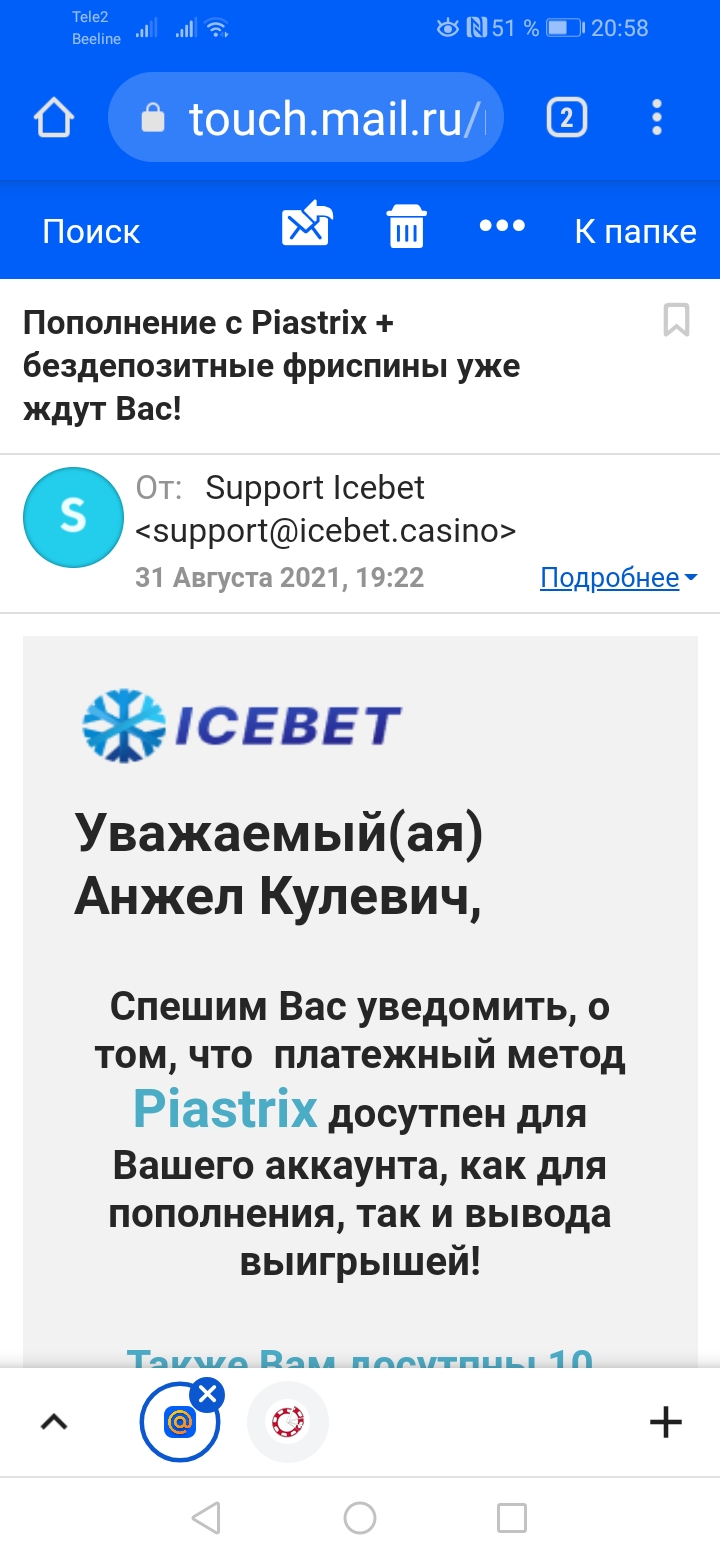Flag this email with the bookmark icon
The height and width of the screenshot is (1560, 720).
pyautogui.click(x=677, y=321)
